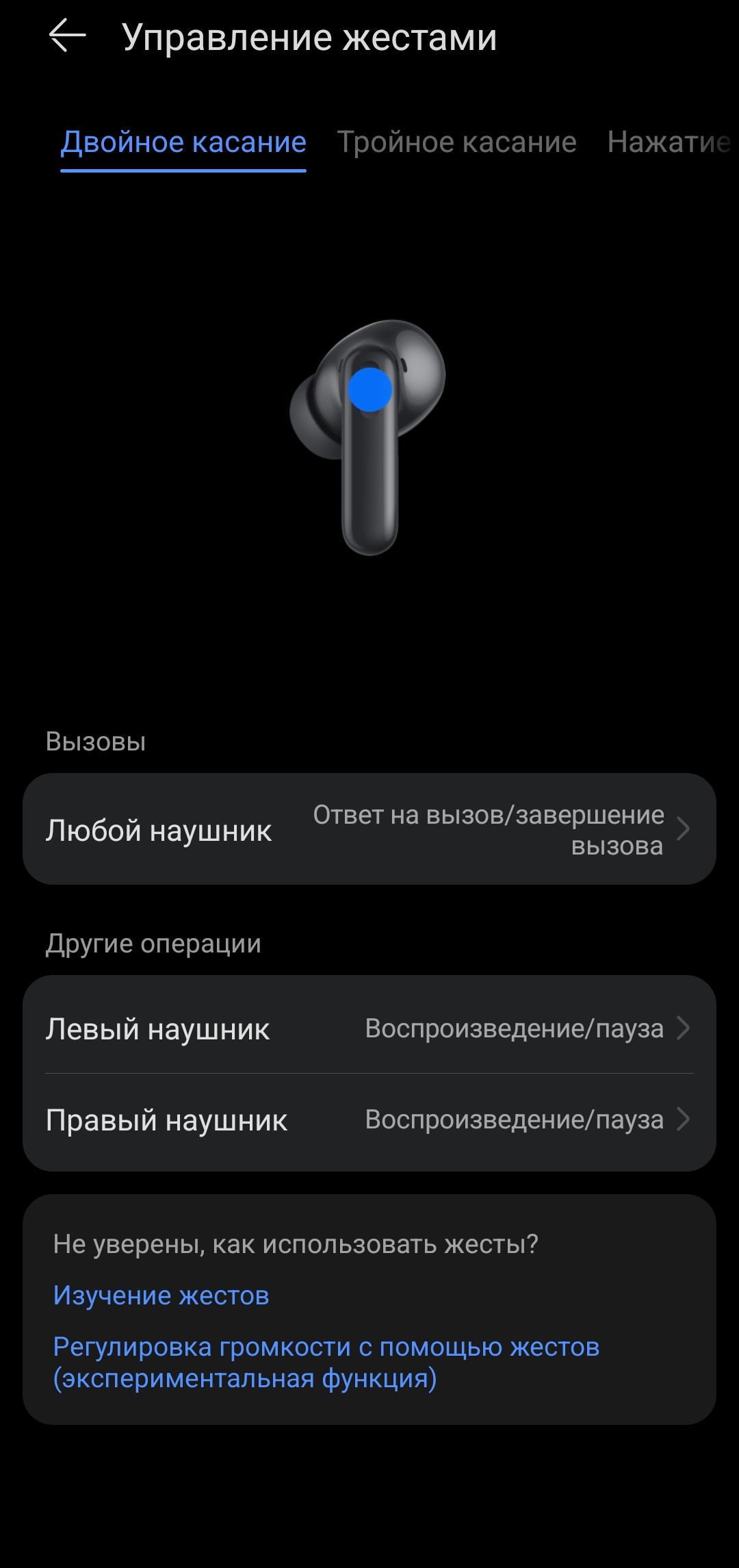This screenshot has width=739, height=1568.
Task: Open the Изучение жестов link
Action: point(161,1295)
